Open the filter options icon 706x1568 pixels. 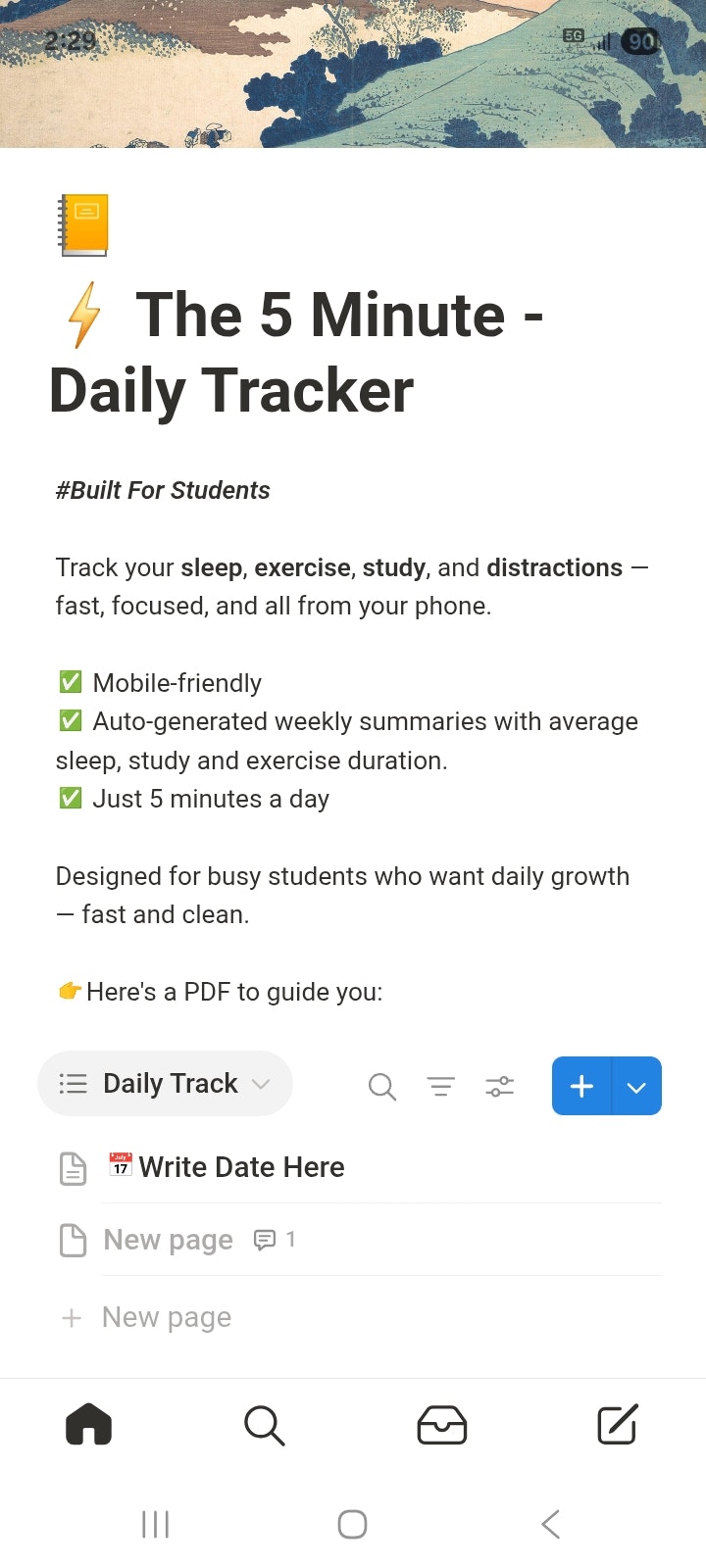click(441, 1086)
